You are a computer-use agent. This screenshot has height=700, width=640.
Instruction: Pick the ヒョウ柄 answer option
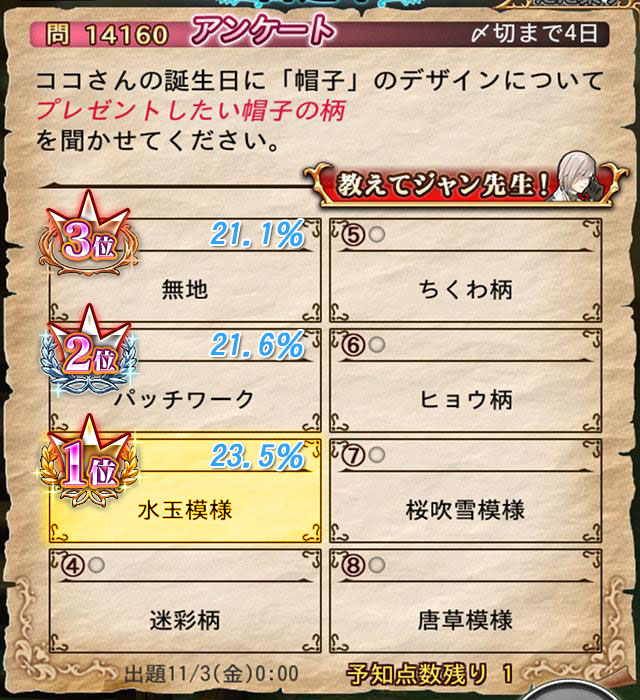point(466,388)
